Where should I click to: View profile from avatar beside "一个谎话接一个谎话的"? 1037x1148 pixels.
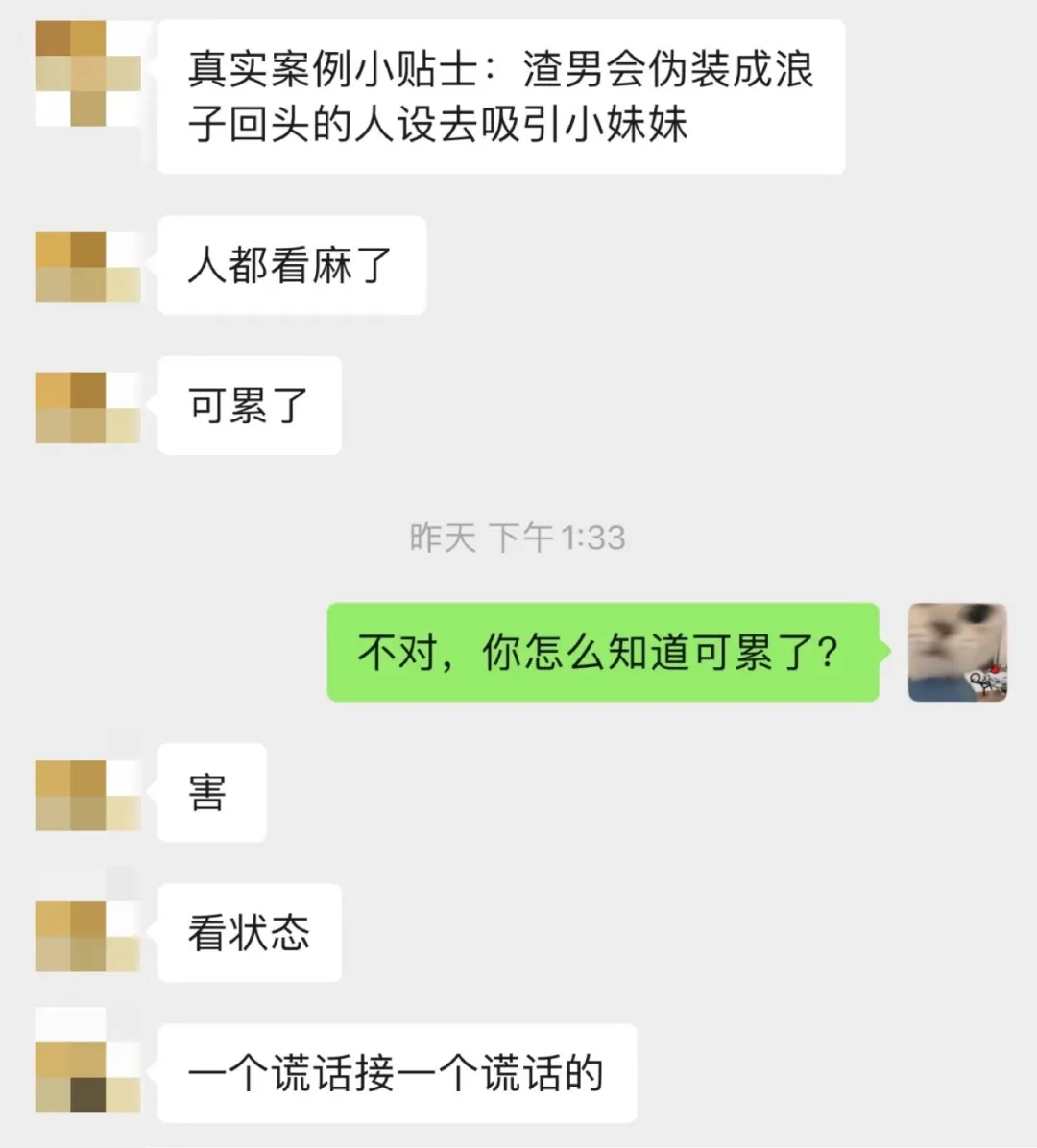click(x=88, y=1076)
